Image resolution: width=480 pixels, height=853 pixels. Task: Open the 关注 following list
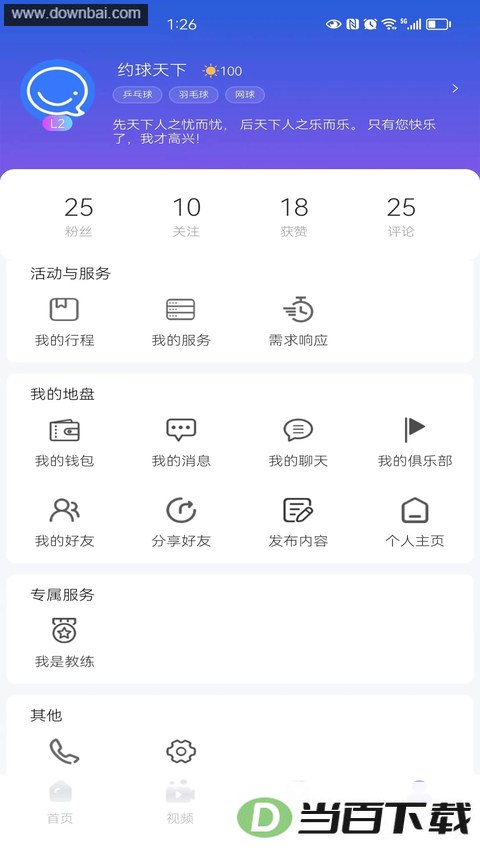pos(186,217)
